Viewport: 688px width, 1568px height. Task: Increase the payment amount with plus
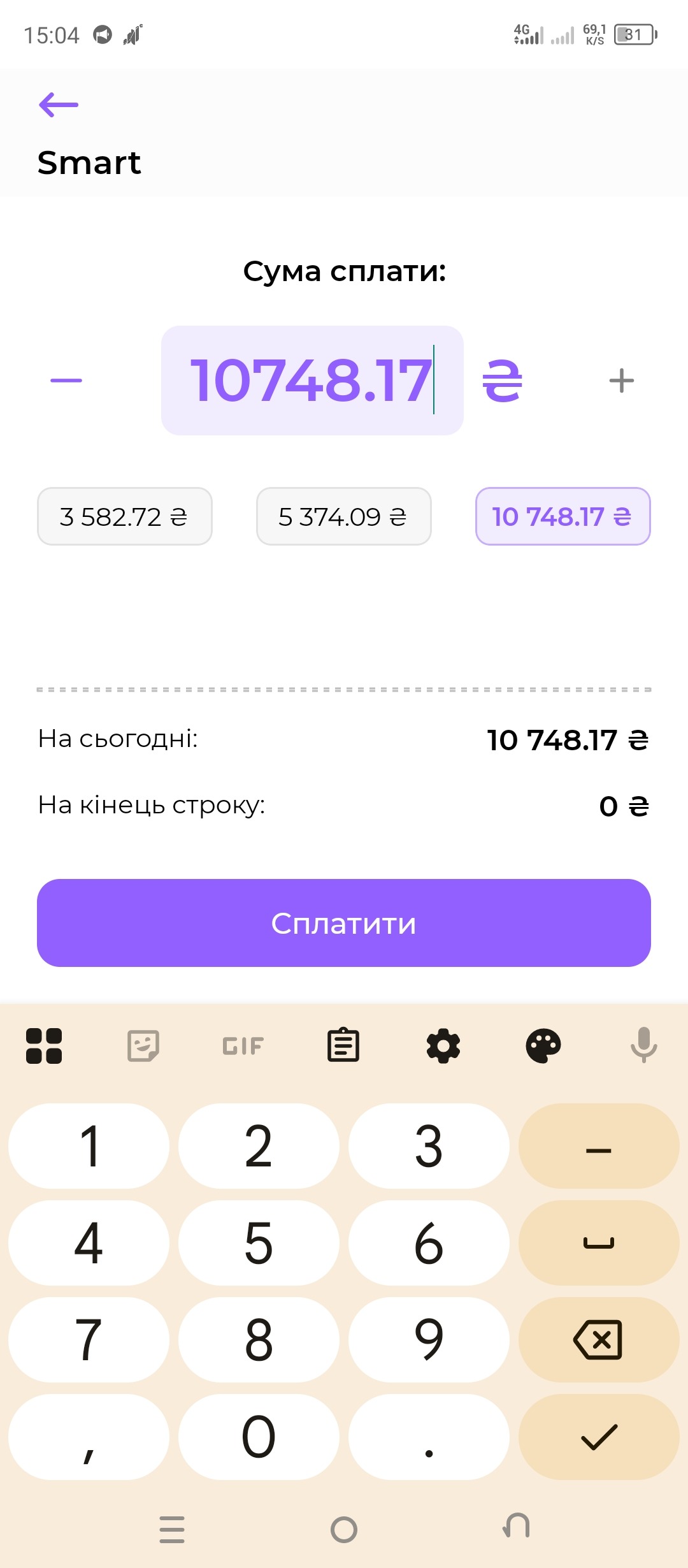621,381
